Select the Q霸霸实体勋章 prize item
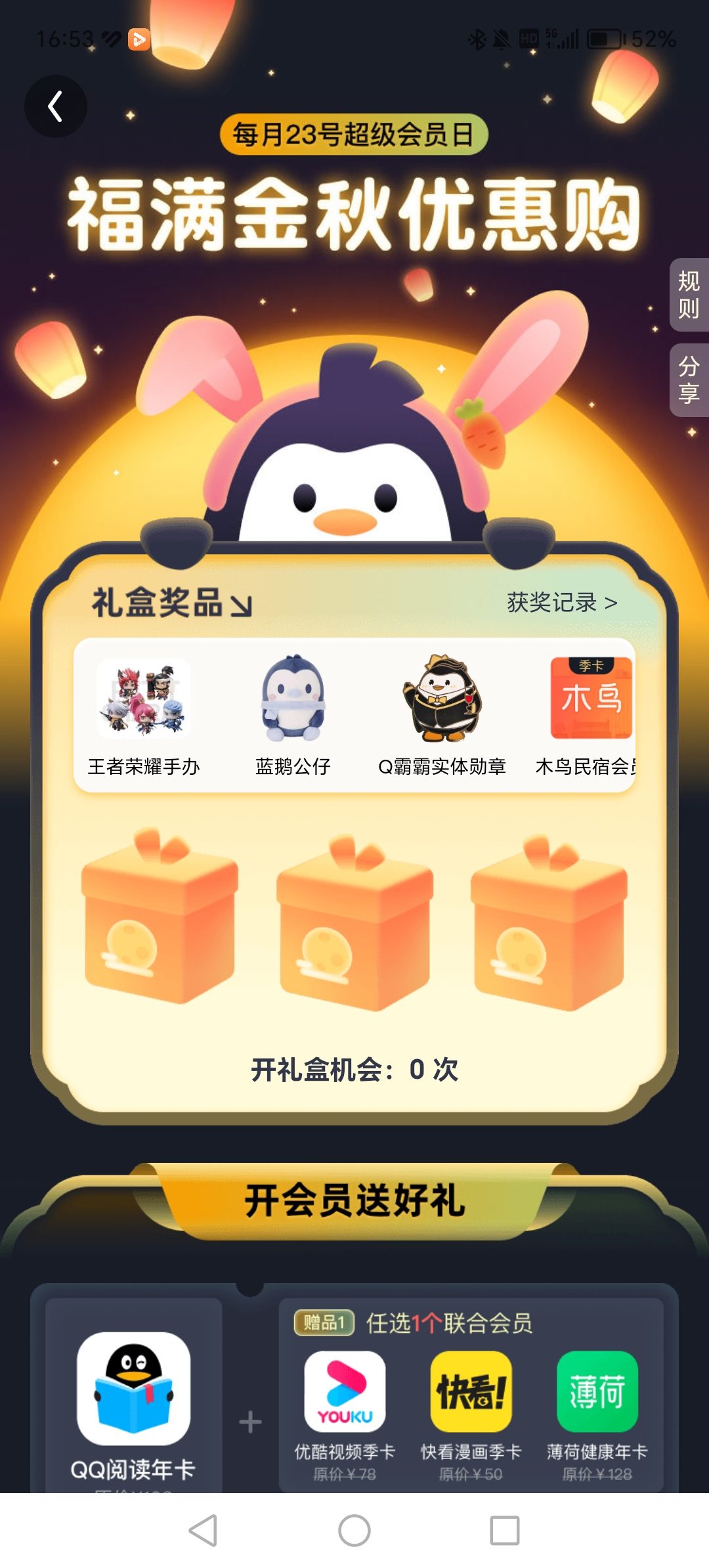 tap(442, 716)
